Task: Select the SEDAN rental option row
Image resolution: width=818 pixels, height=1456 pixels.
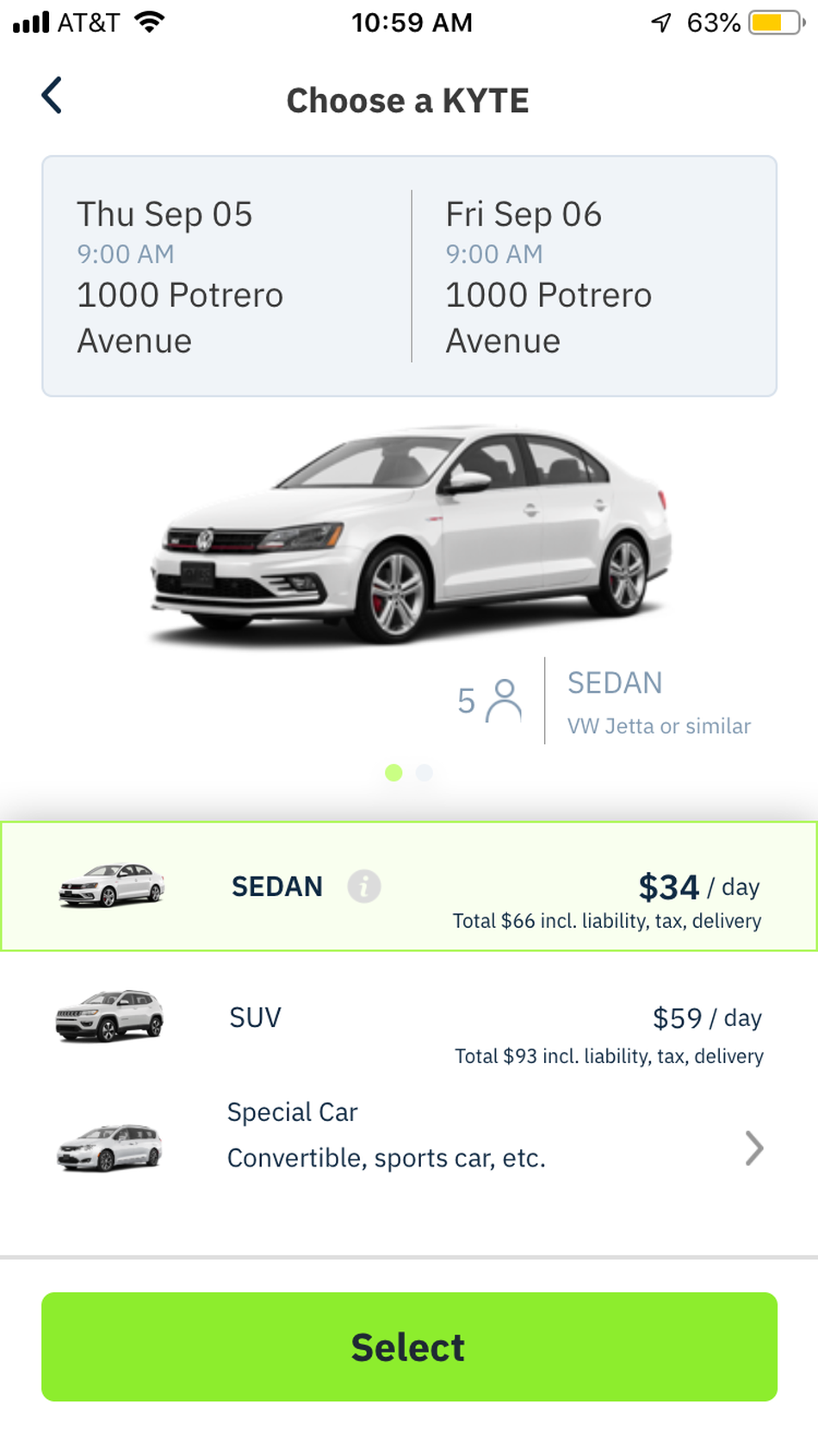Action: [x=409, y=887]
